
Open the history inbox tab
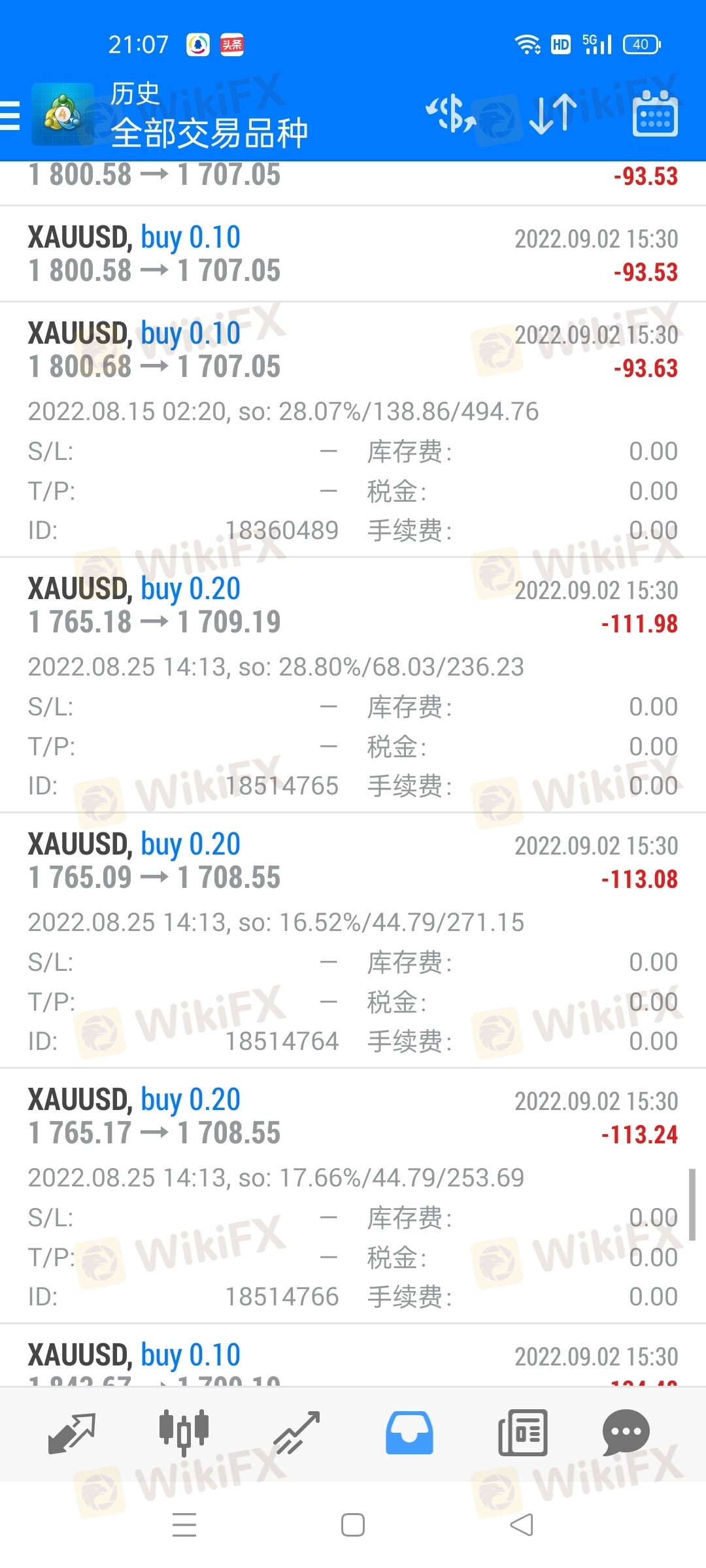[x=409, y=1433]
